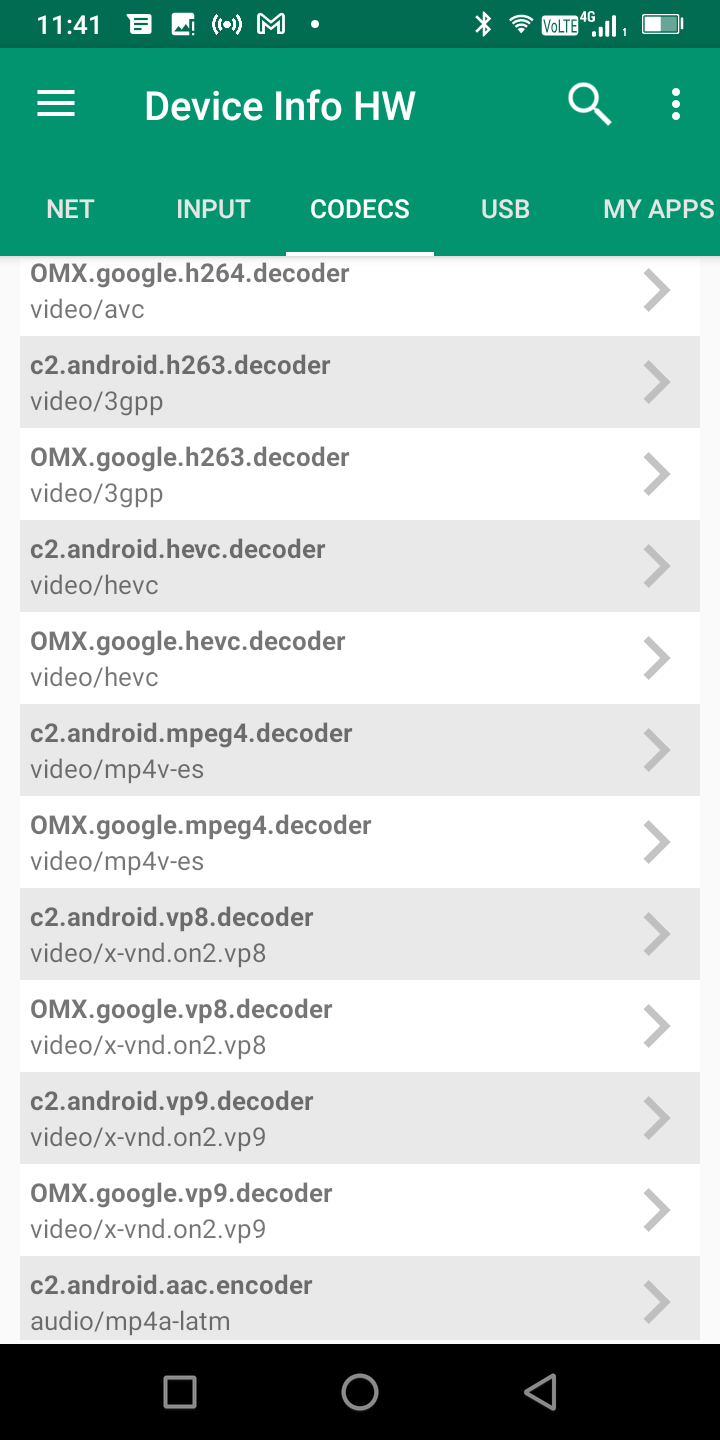This screenshot has height=1440, width=720.
Task: Go to the MY APPS tab
Action: [658, 209]
